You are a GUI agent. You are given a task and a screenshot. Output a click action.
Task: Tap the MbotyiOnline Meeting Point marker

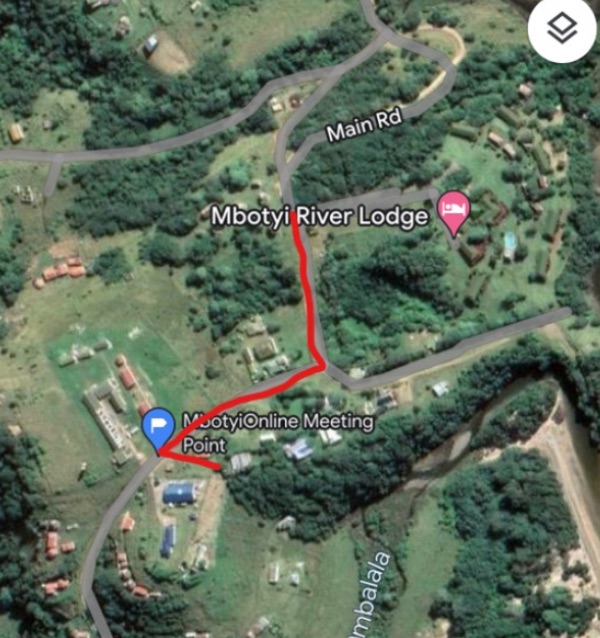158,430
